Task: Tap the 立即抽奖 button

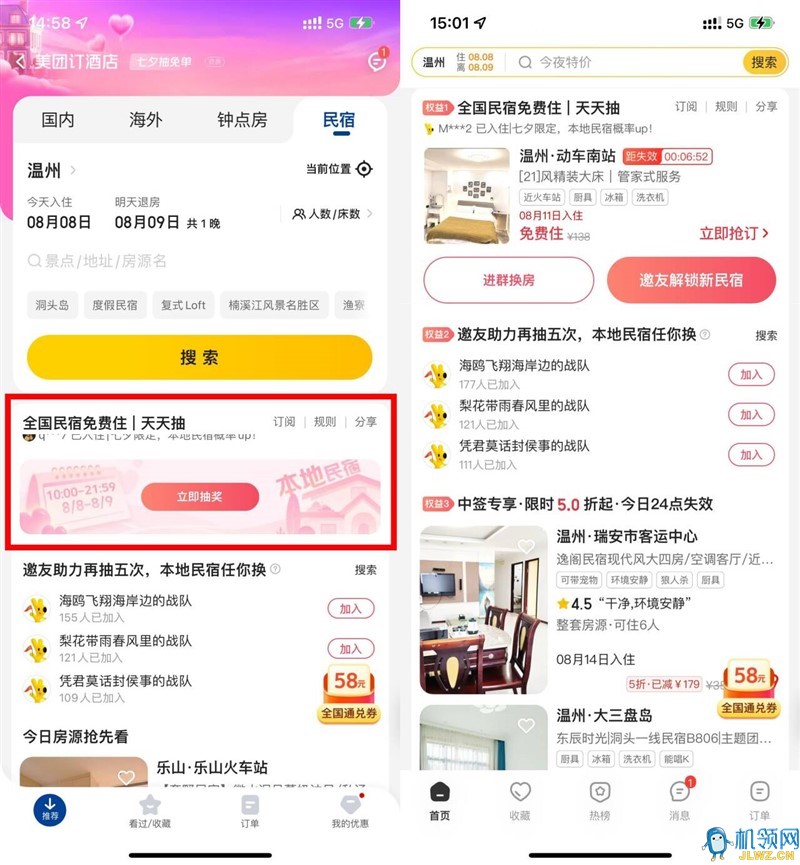Action: tap(200, 497)
